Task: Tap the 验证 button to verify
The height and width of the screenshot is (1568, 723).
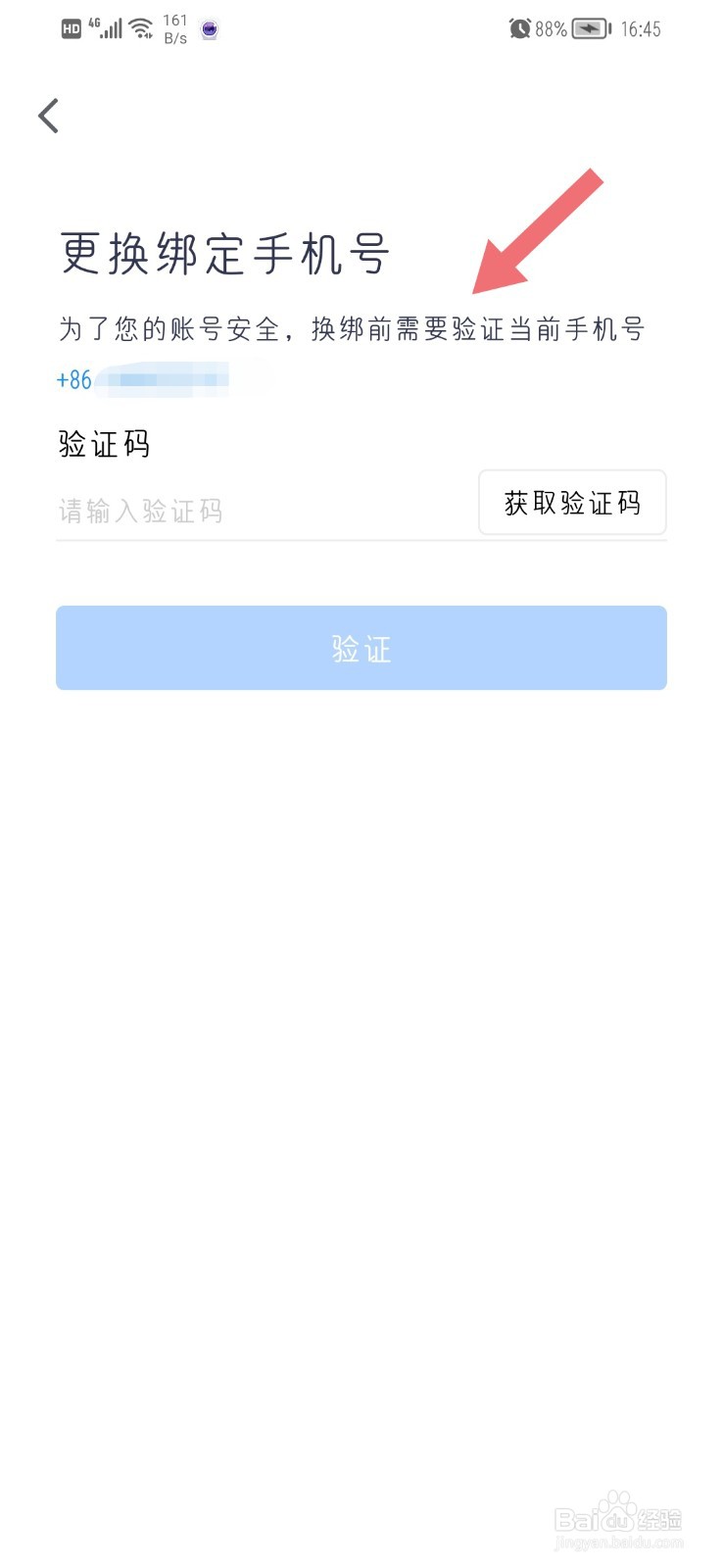Action: click(x=361, y=648)
